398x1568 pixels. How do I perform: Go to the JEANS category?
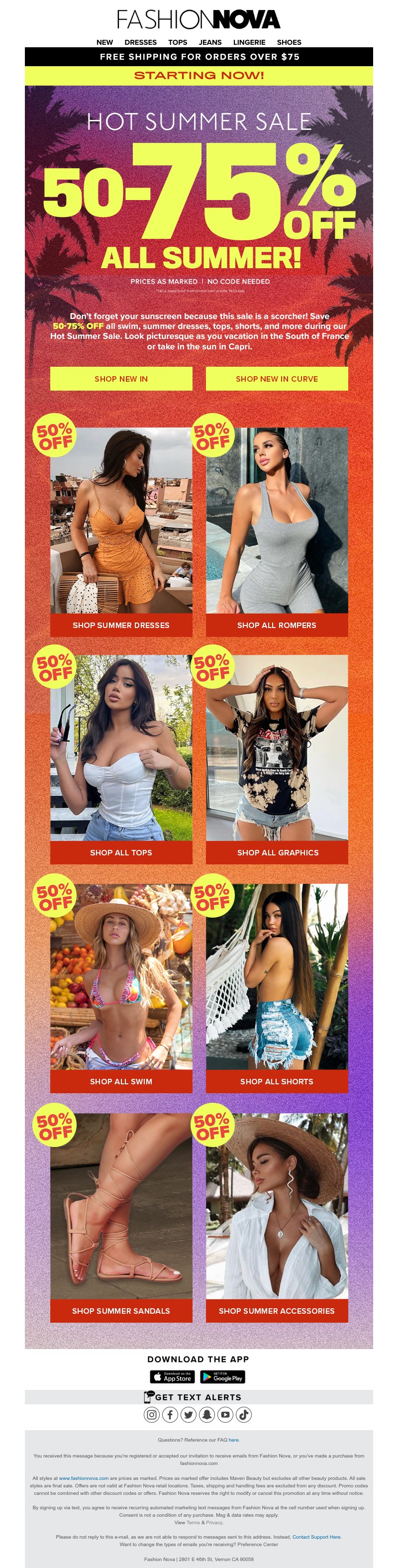[x=210, y=42]
